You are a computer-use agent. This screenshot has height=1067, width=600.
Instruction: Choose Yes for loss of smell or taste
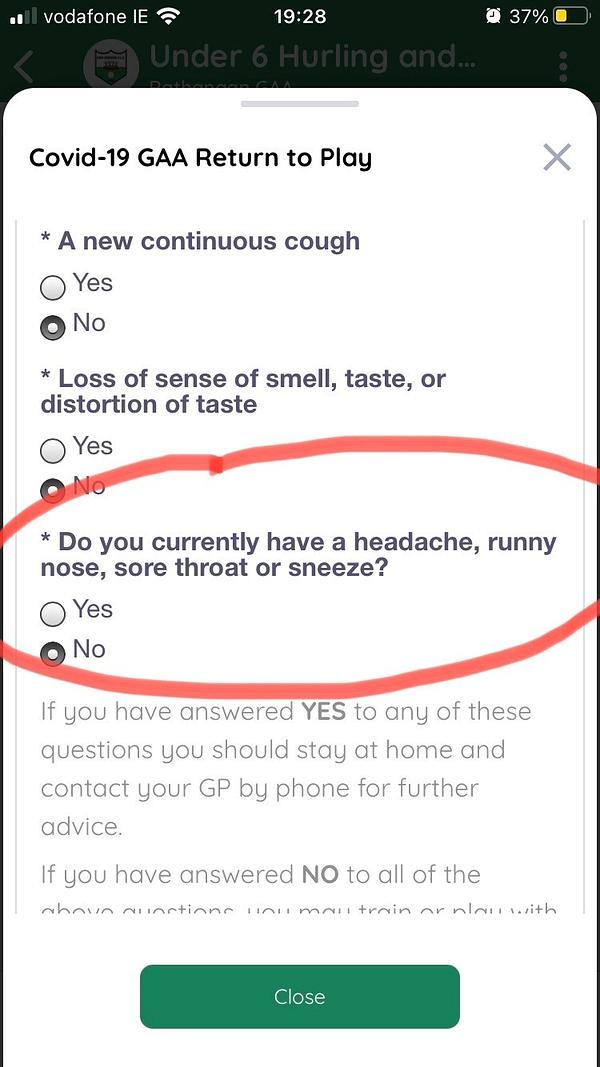click(53, 450)
